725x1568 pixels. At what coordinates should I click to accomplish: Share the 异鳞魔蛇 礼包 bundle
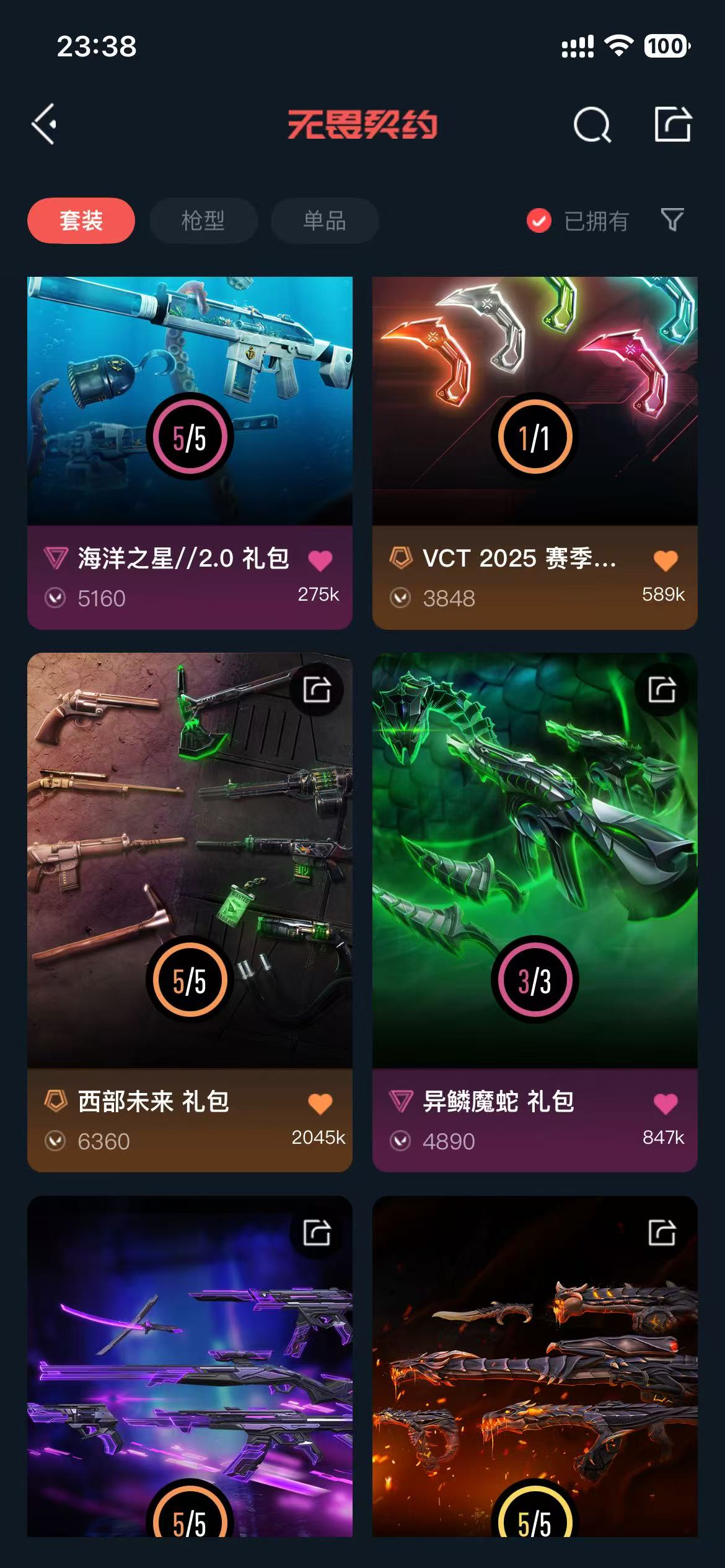(x=662, y=689)
